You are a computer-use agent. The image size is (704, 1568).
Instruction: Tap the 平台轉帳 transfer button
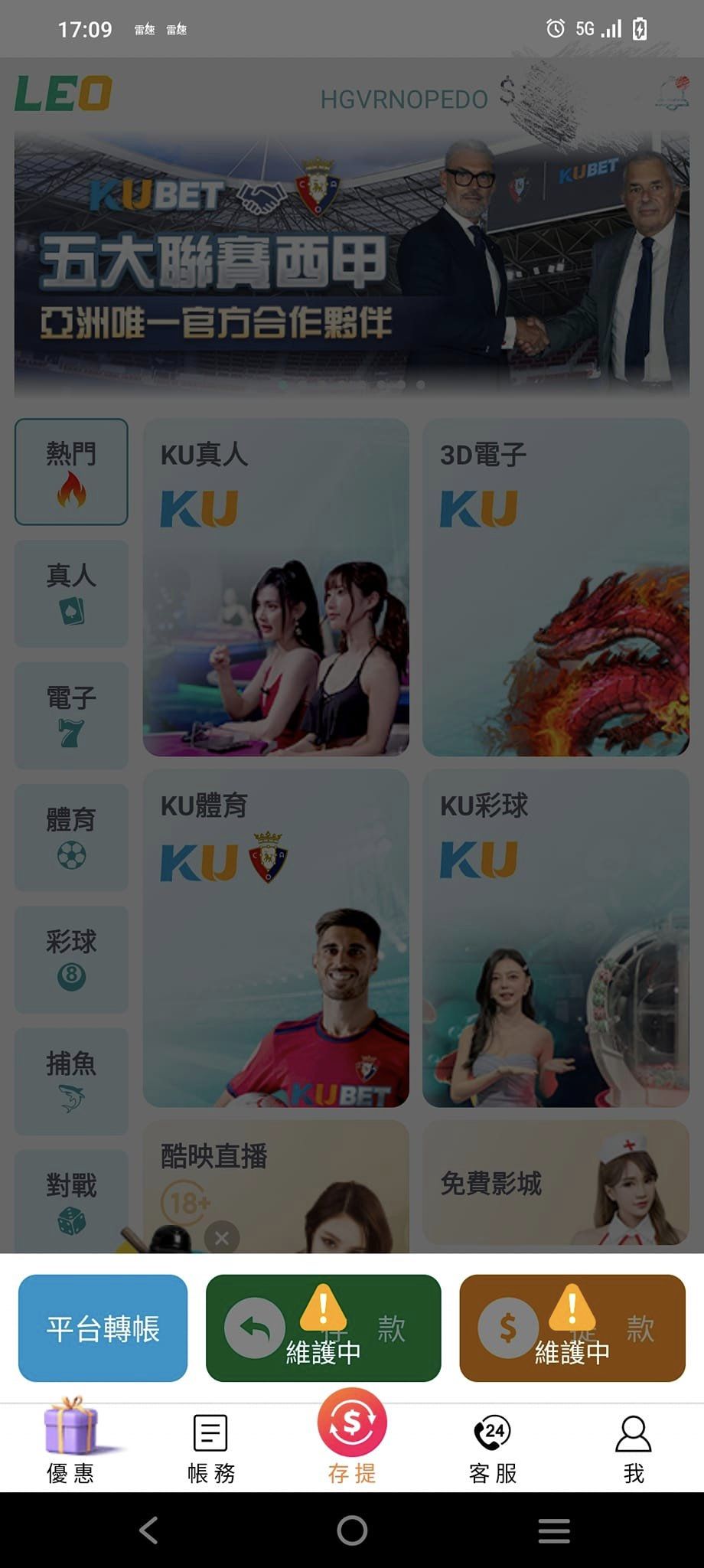(103, 1328)
